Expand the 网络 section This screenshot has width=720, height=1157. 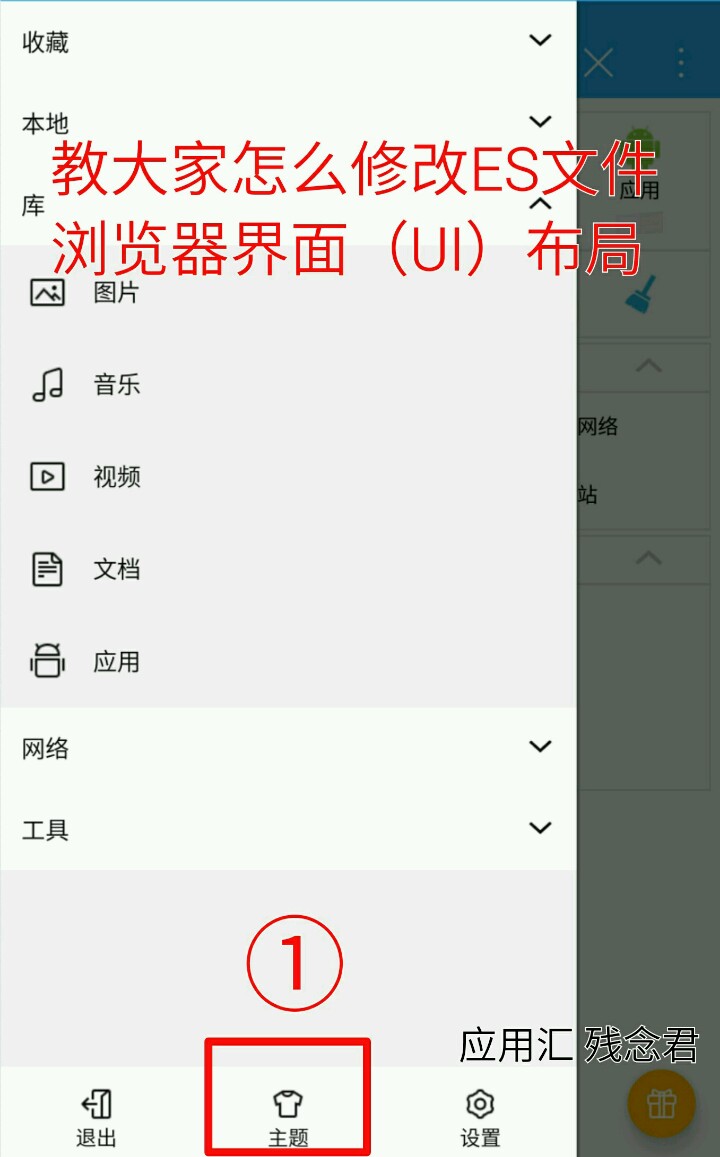click(x=540, y=747)
